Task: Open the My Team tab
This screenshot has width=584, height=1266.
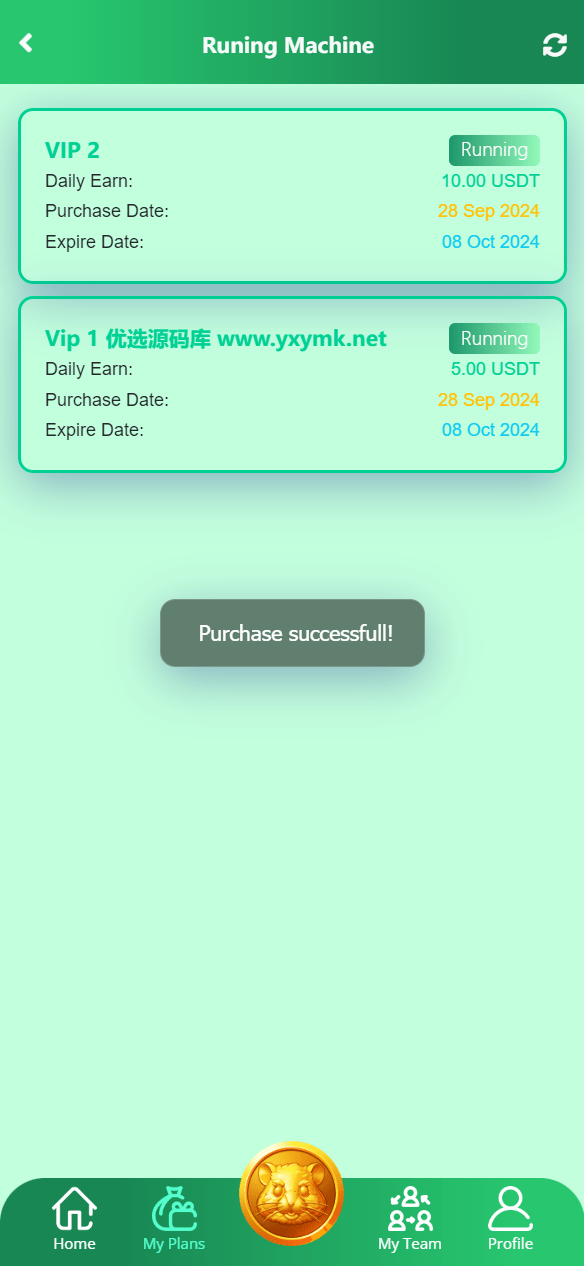Action: tap(410, 1219)
